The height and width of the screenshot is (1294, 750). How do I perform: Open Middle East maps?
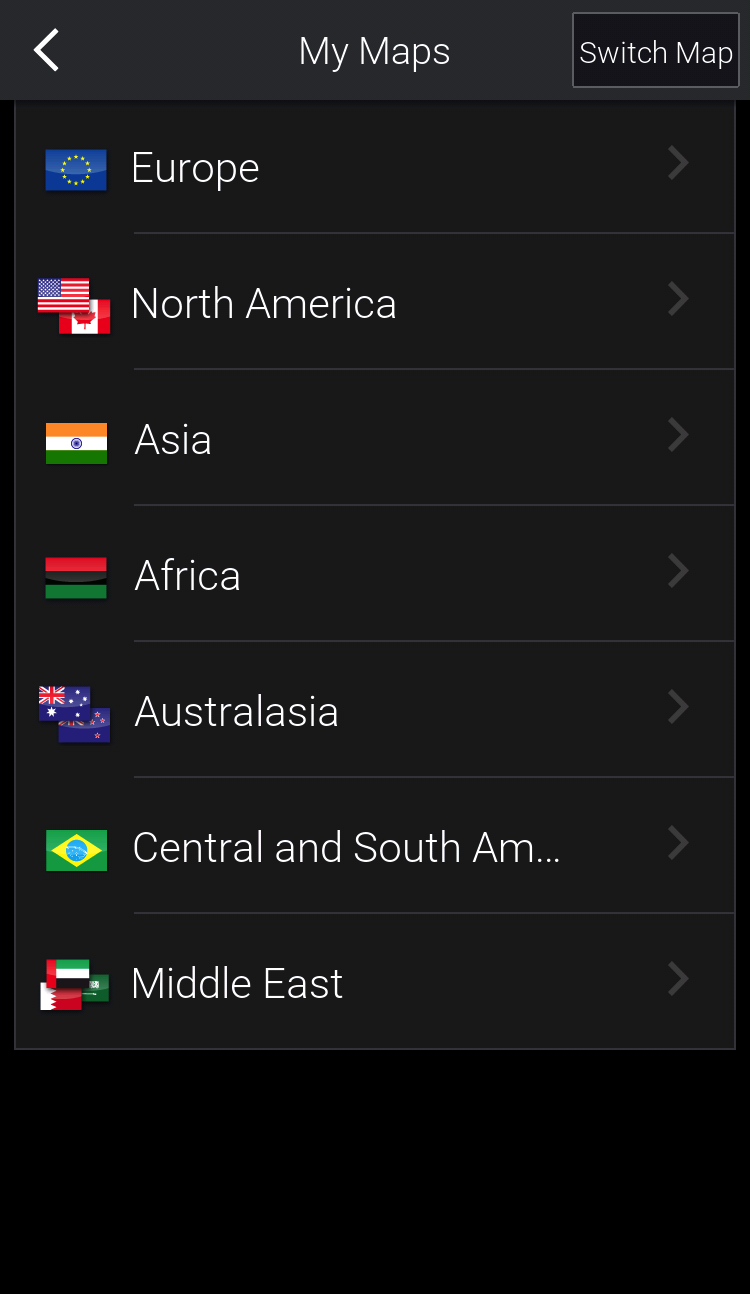coord(375,983)
